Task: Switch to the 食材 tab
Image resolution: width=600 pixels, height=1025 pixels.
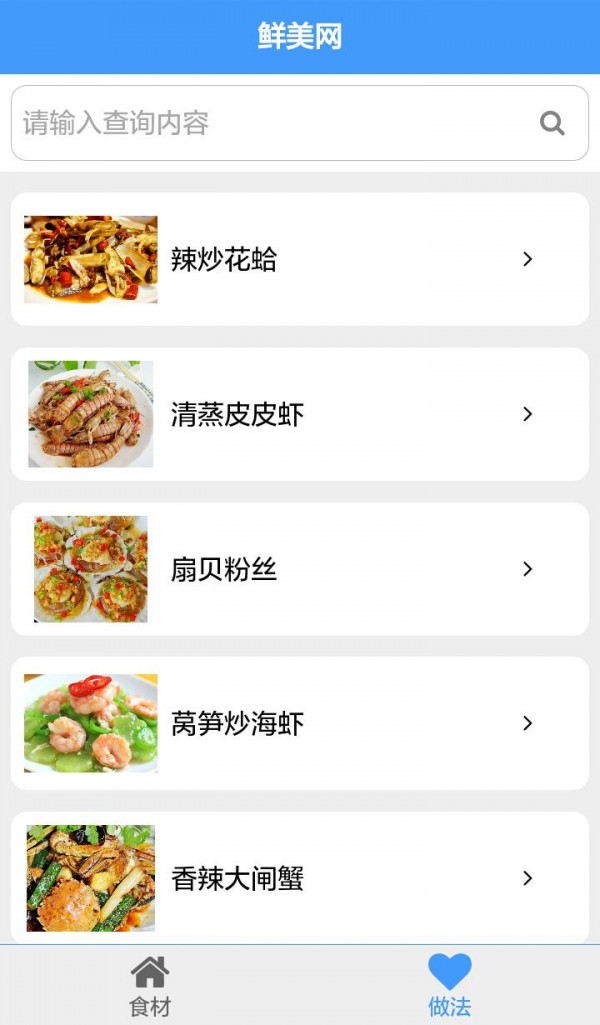Action: pos(150,985)
